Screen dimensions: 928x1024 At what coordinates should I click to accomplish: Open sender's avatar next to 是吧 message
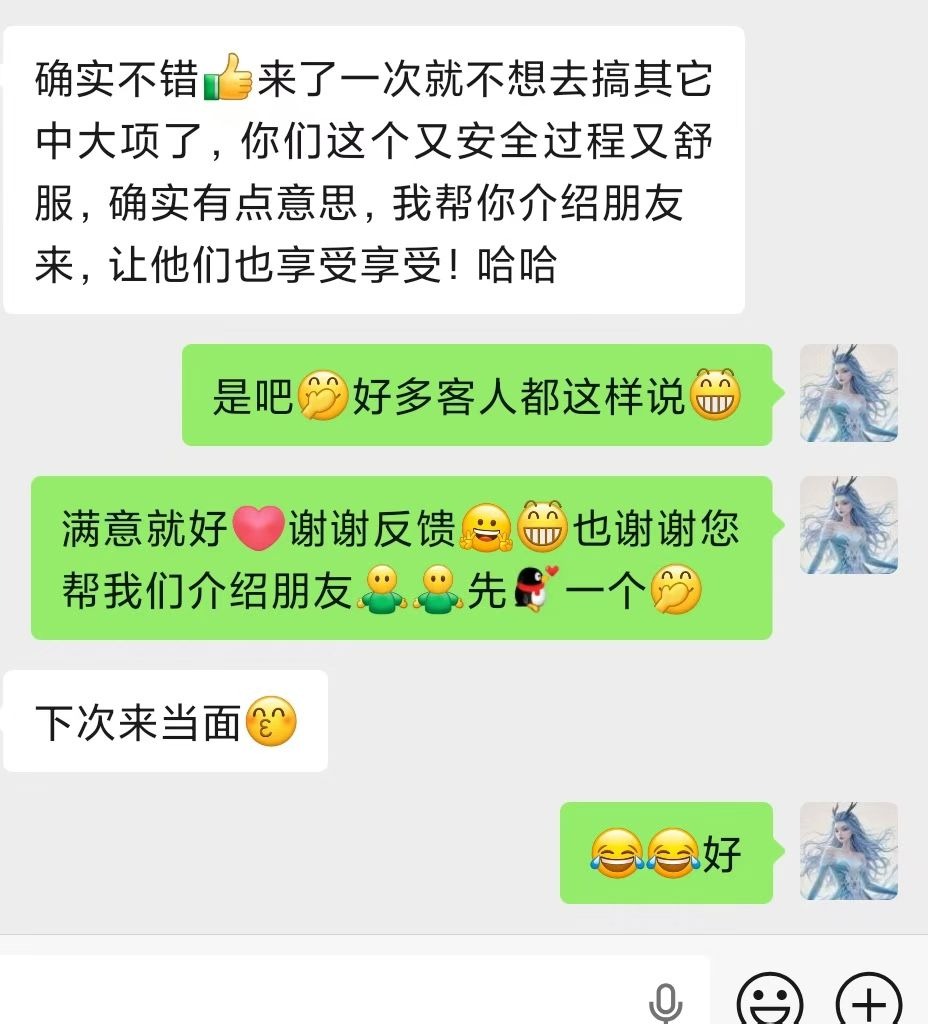click(849, 393)
